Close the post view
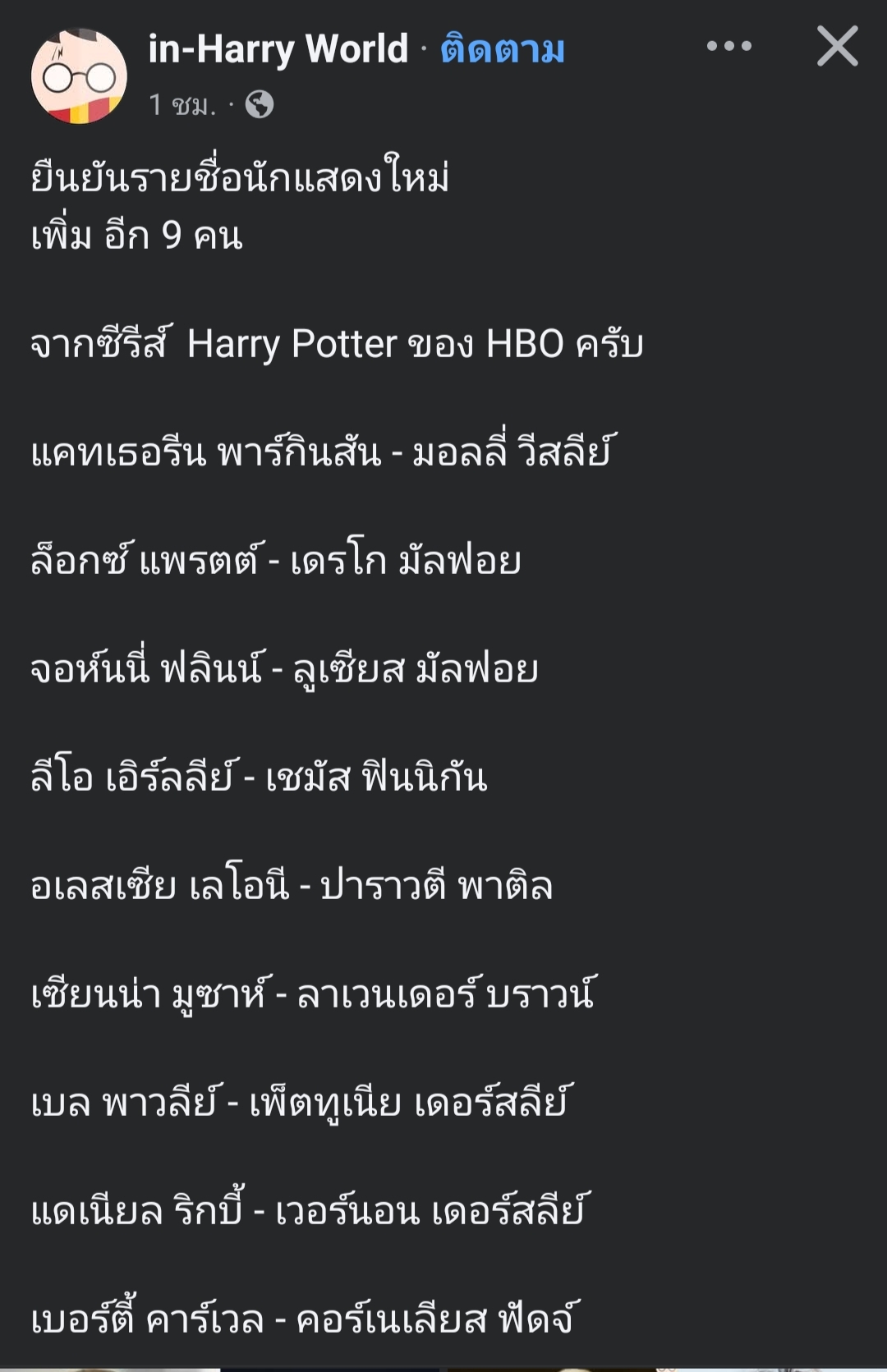Viewport: 887px width, 1372px height. pyautogui.click(x=837, y=46)
